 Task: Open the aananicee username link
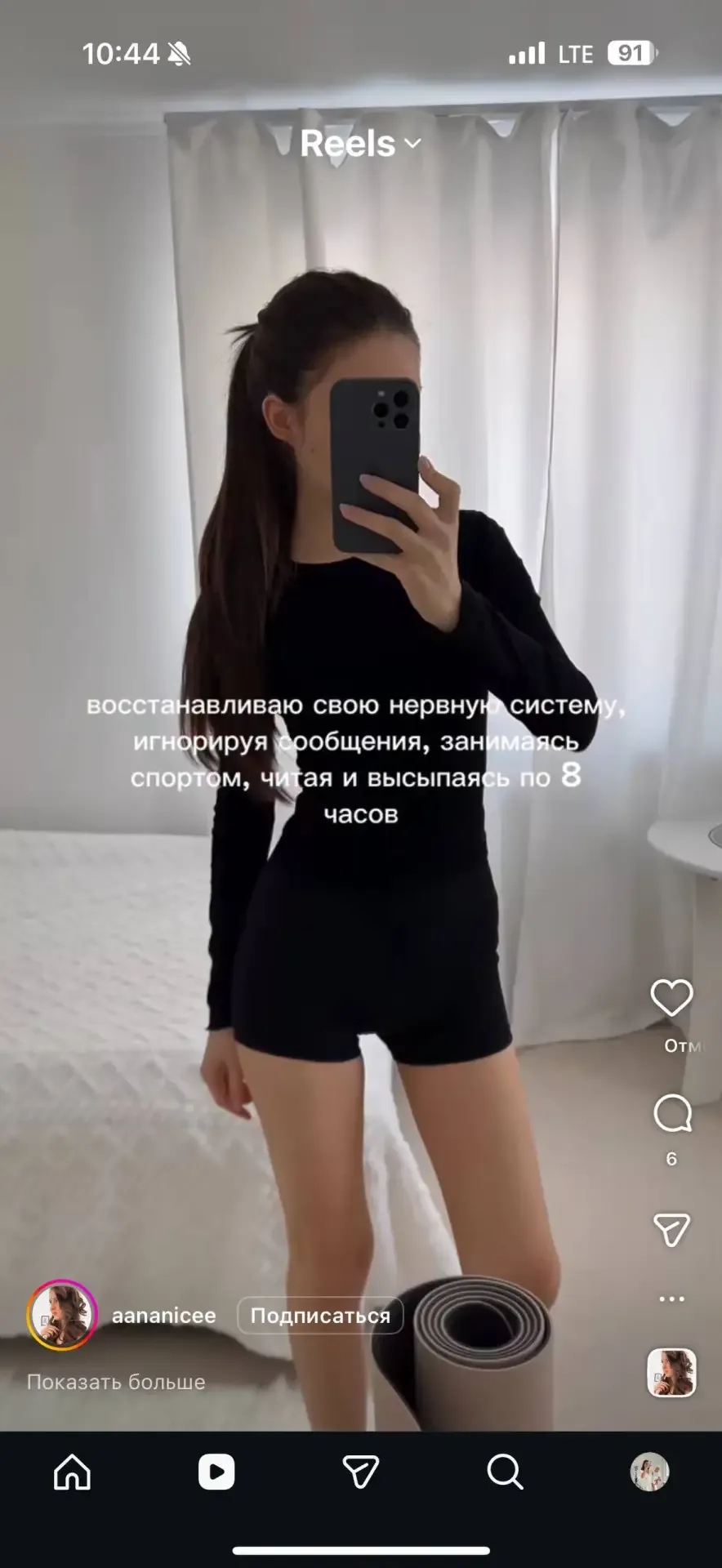click(164, 1316)
